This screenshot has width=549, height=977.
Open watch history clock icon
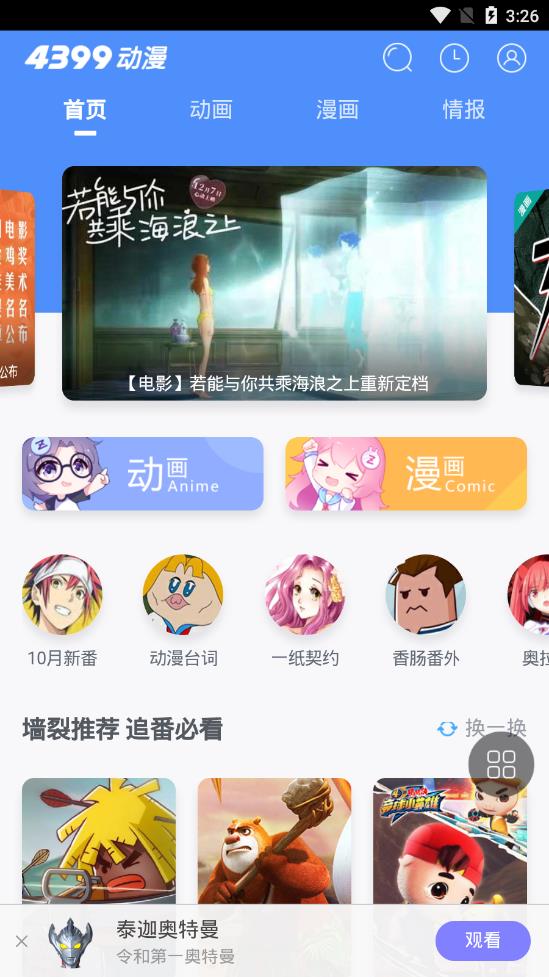coord(454,58)
